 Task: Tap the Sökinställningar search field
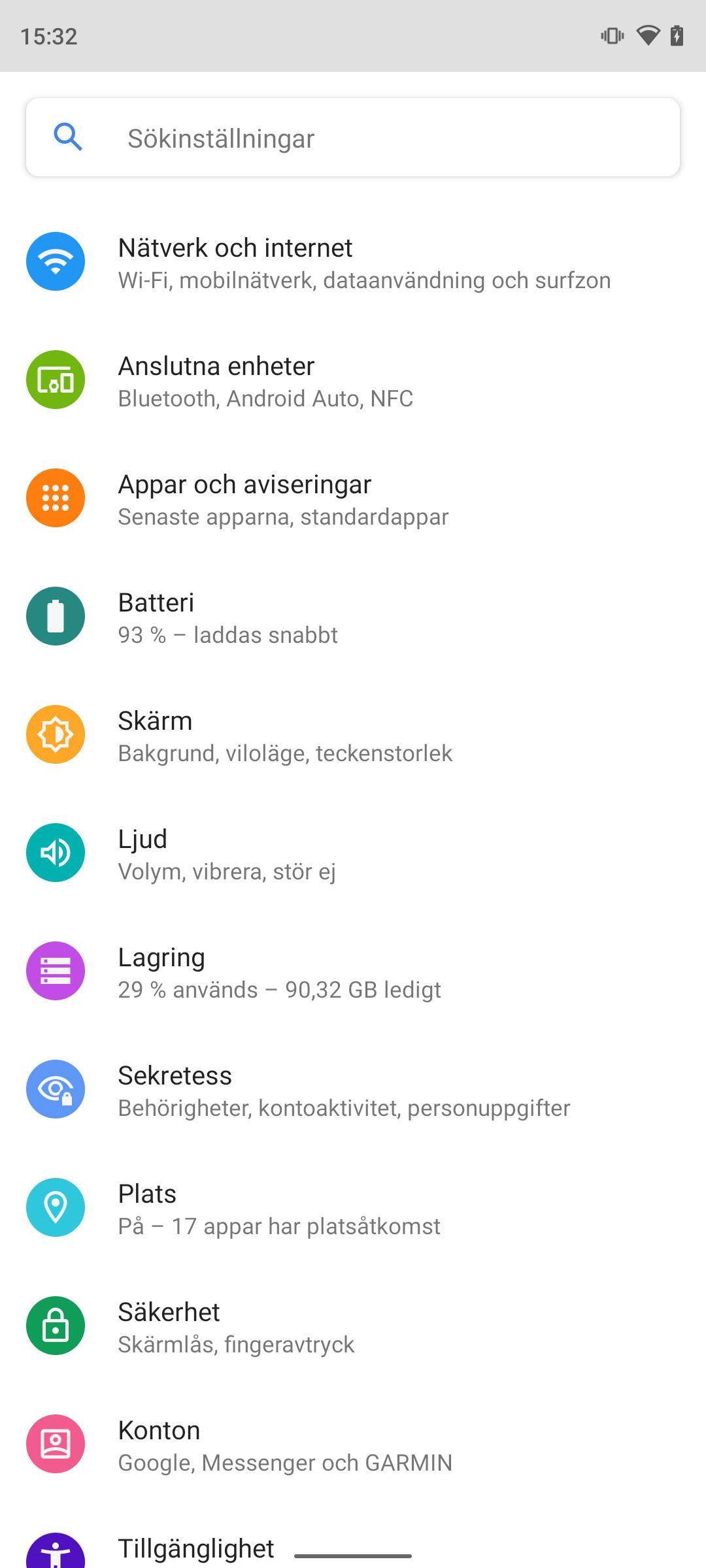click(x=353, y=138)
